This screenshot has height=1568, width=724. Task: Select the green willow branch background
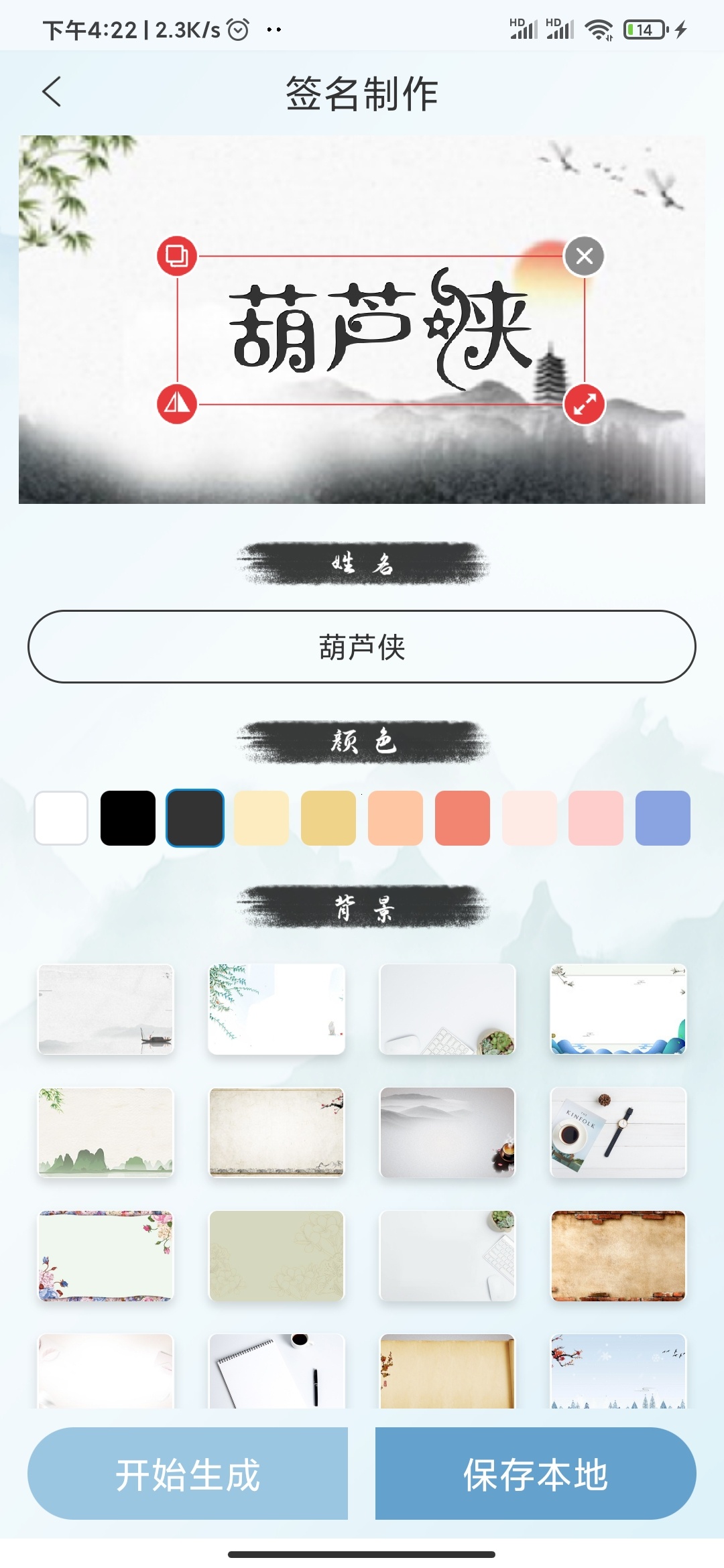tap(276, 1009)
